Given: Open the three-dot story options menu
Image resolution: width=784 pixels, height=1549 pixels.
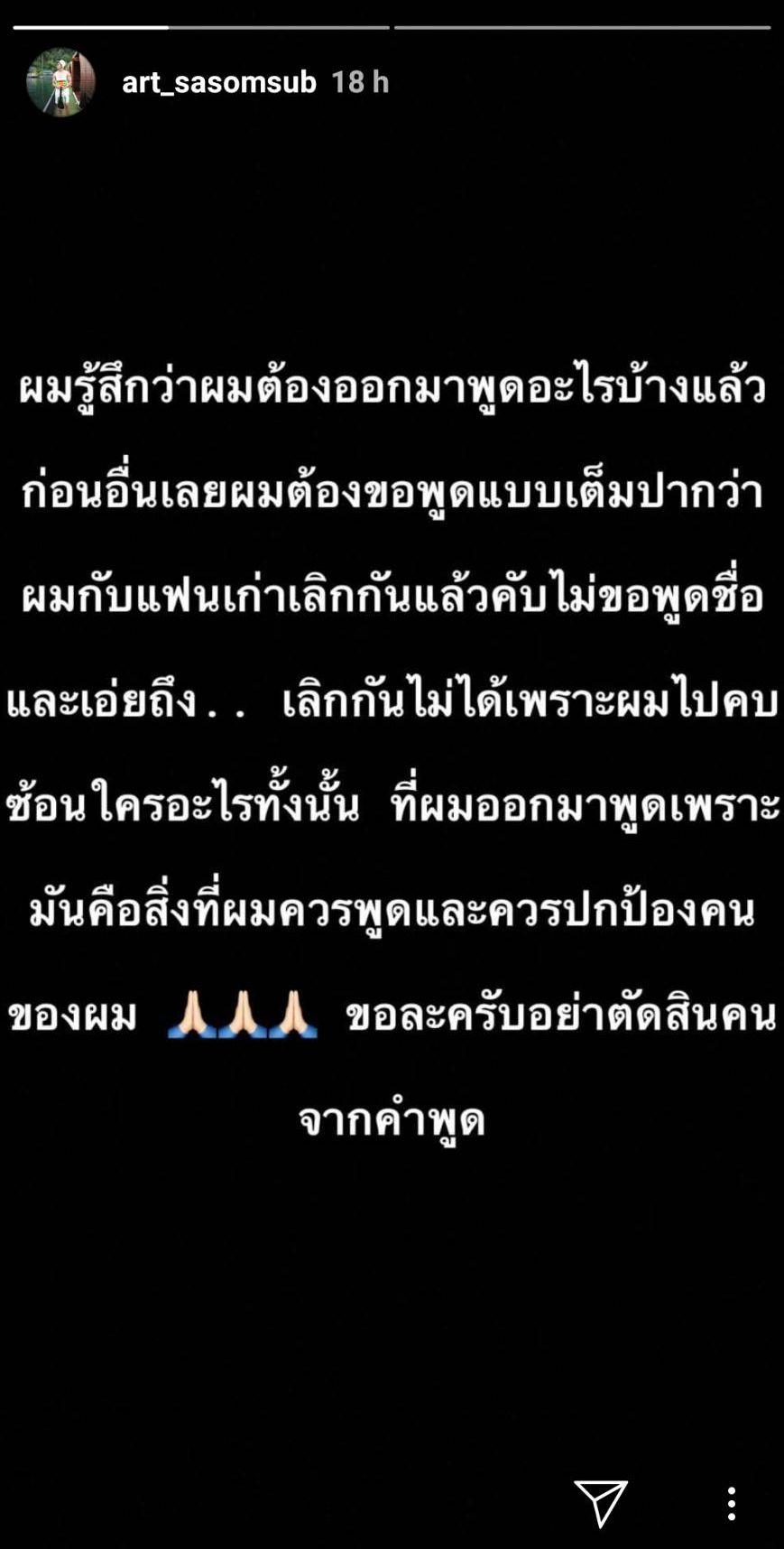Looking at the screenshot, I should [x=732, y=1503].
